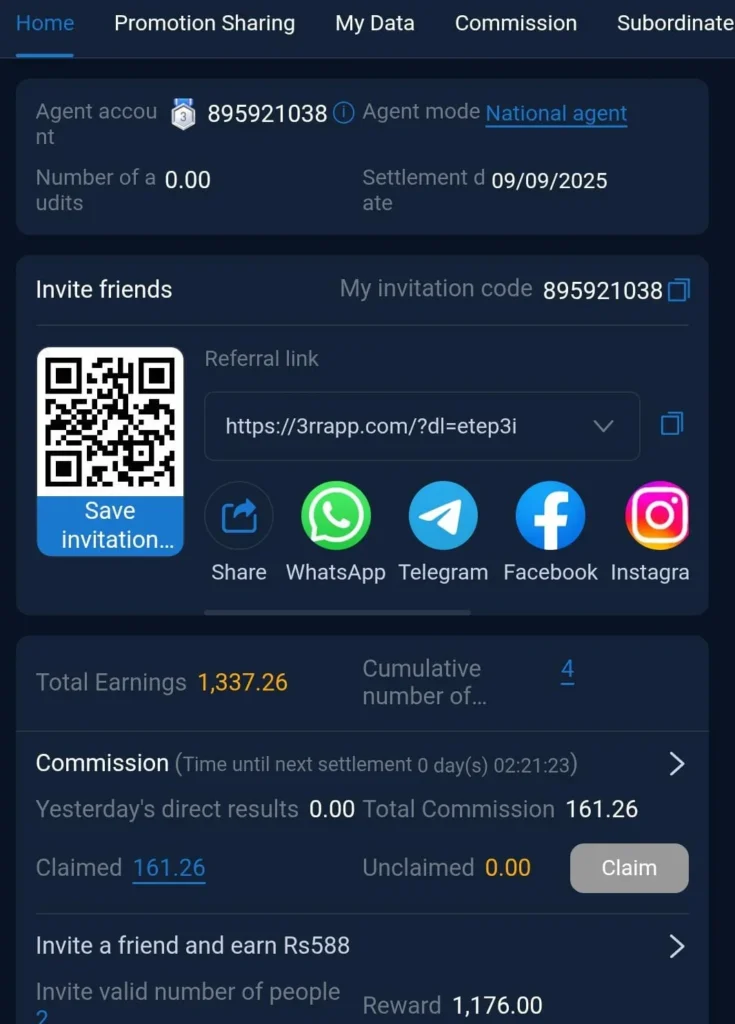This screenshot has width=735, height=1024.
Task: Copy my invitation code
Action: click(679, 290)
